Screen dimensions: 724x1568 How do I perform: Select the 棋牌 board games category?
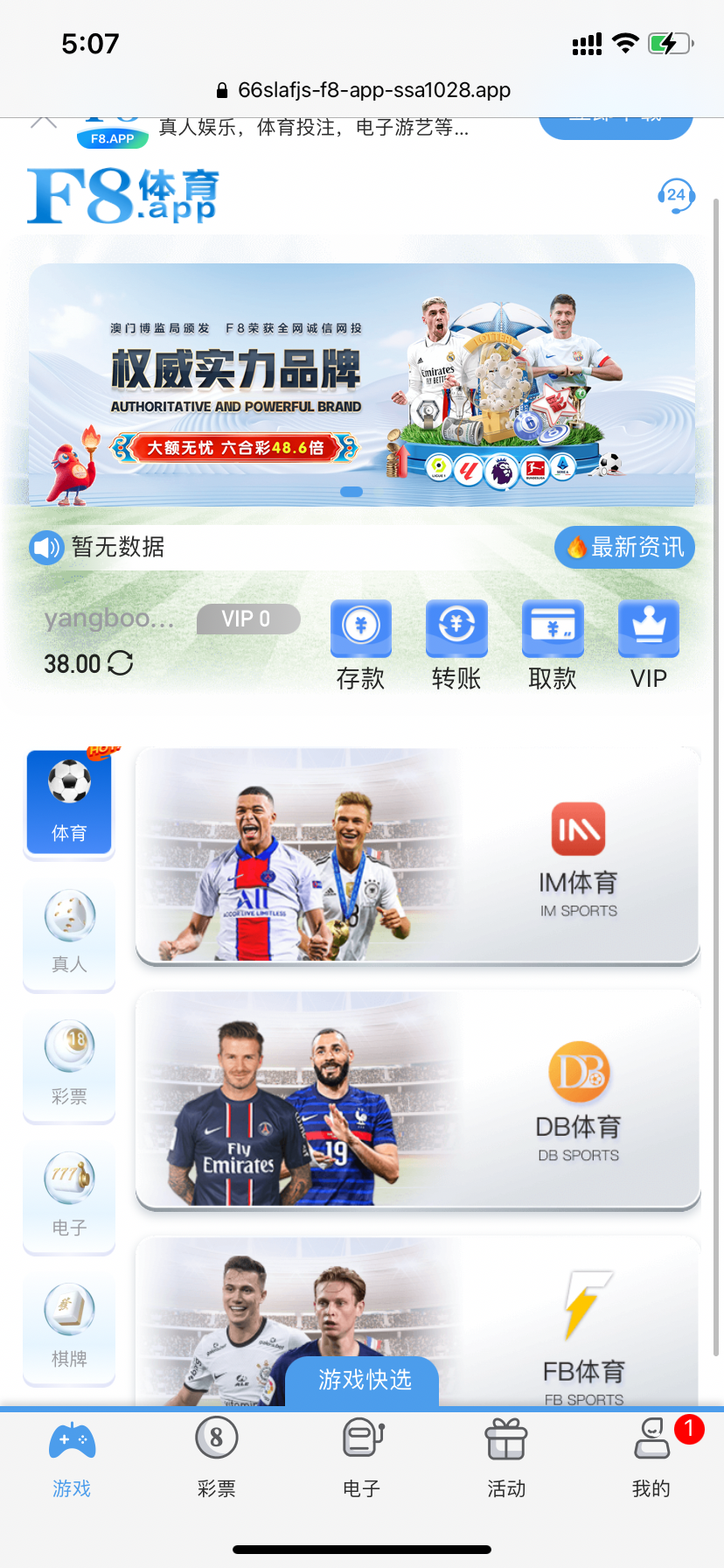pyautogui.click(x=69, y=1326)
